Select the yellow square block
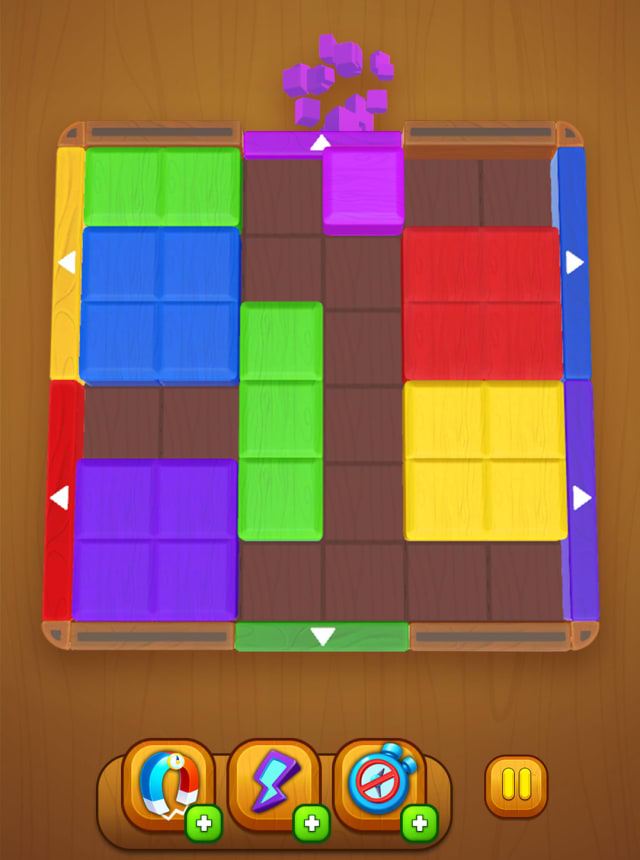 click(484, 459)
